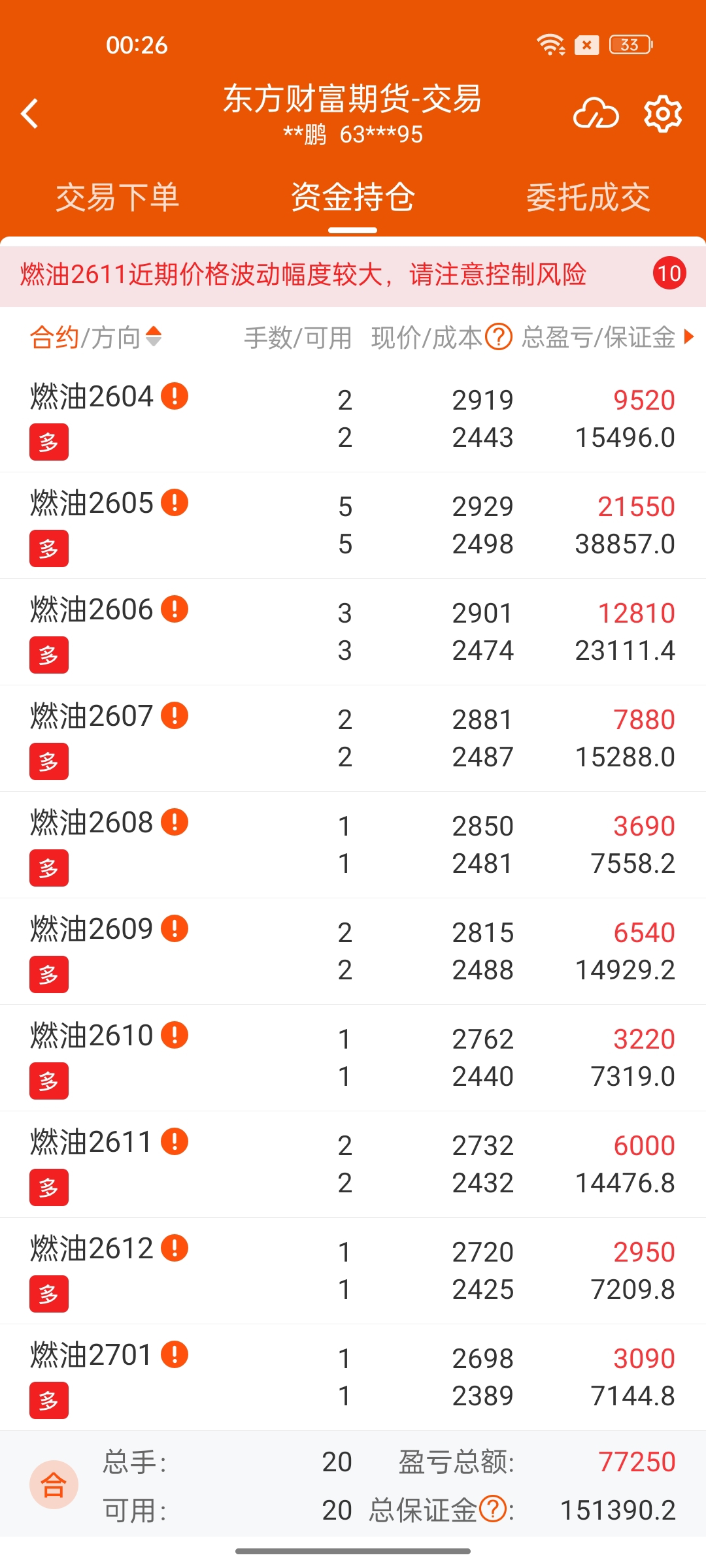Open the 燃油2610 position row
The height and width of the screenshot is (1568, 706).
click(x=353, y=1058)
